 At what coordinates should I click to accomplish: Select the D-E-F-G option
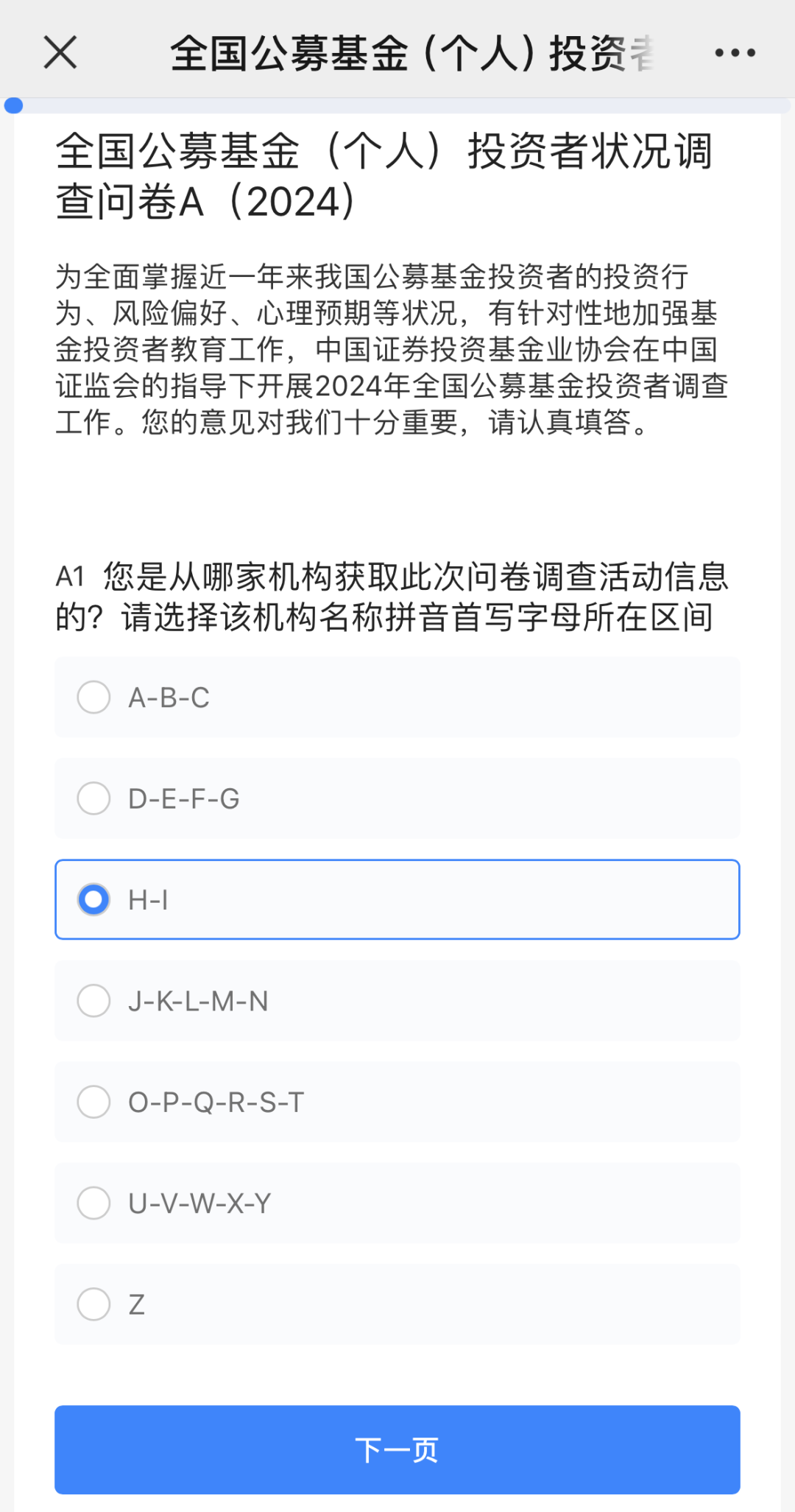click(93, 798)
